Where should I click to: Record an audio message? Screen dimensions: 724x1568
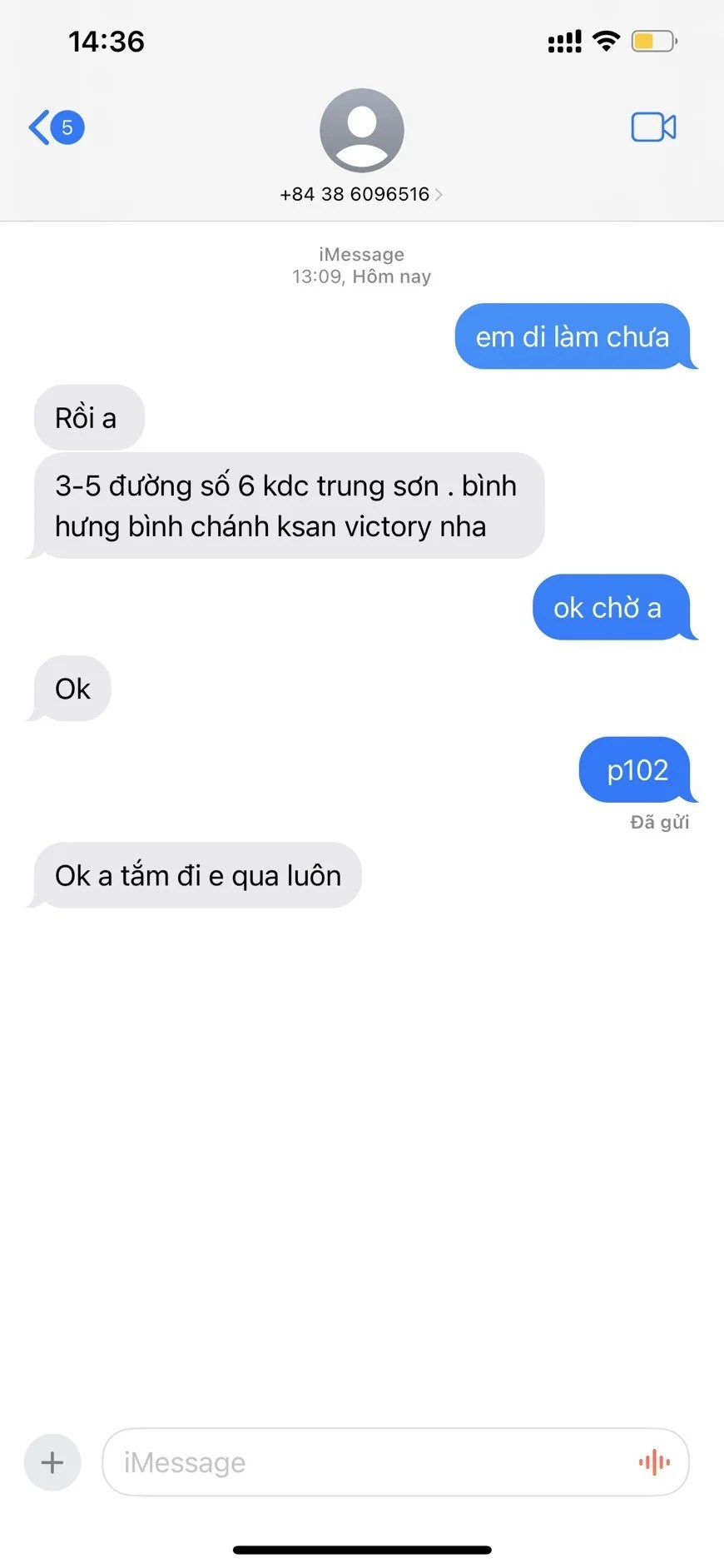[654, 1462]
